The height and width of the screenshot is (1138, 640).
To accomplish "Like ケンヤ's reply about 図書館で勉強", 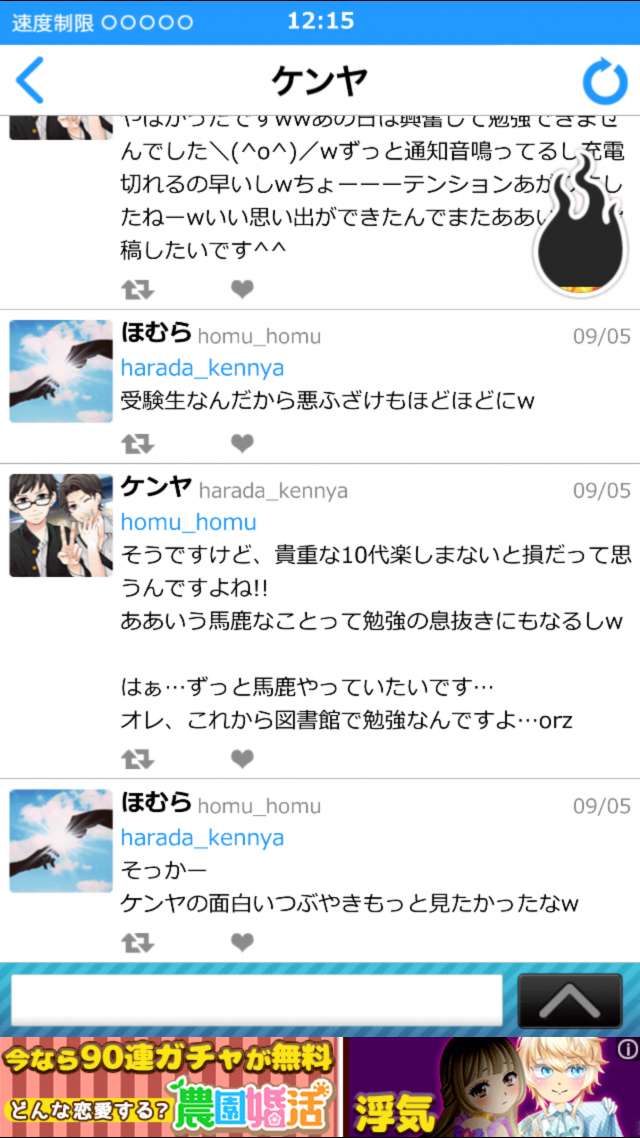I will tap(242, 759).
